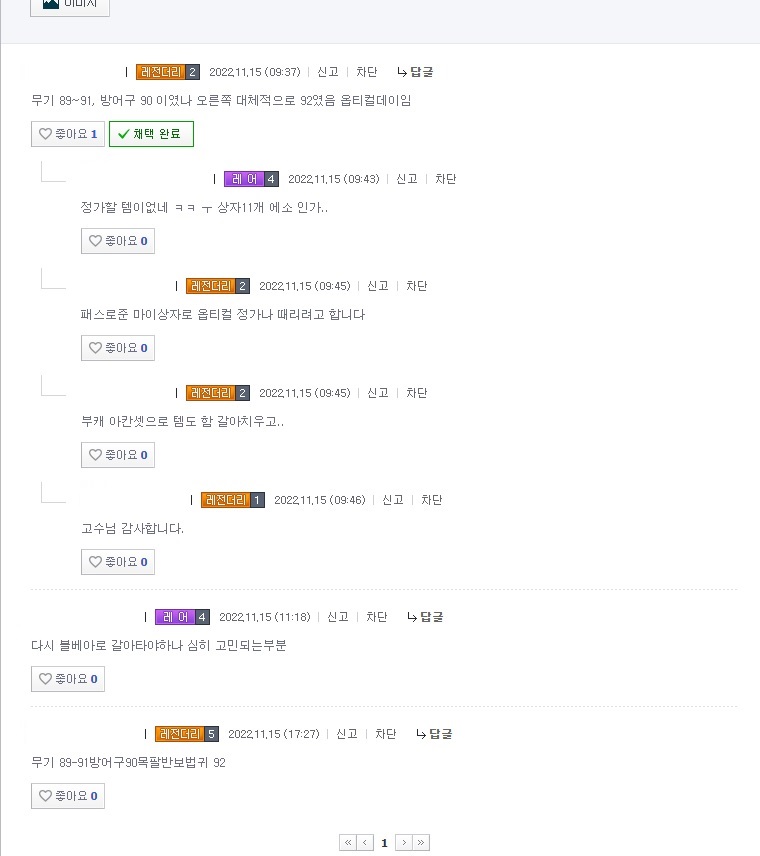This screenshot has height=856, width=760.
Task: Jump to the last comment page
Action: point(422,843)
